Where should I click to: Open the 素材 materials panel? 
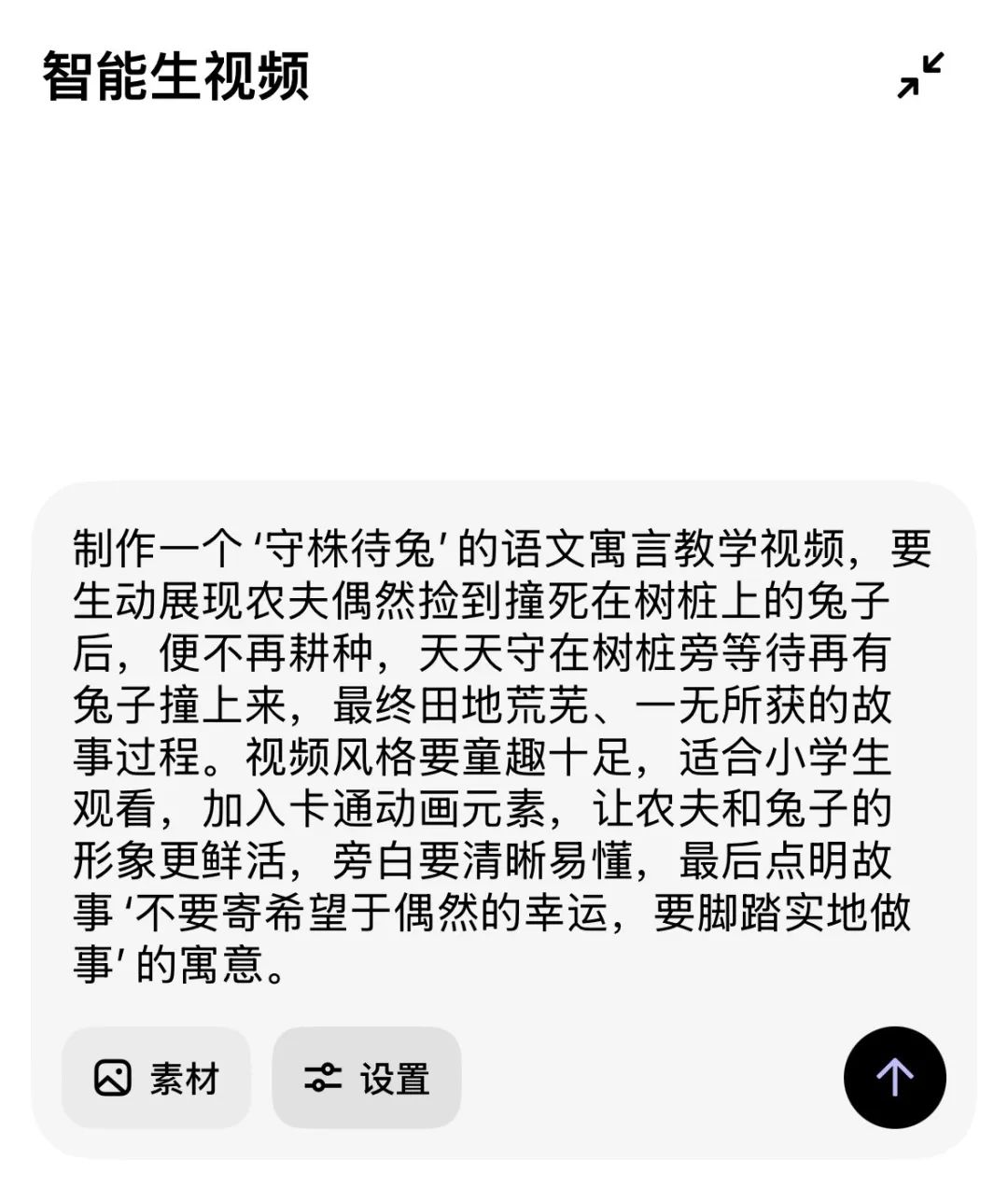click(156, 1077)
